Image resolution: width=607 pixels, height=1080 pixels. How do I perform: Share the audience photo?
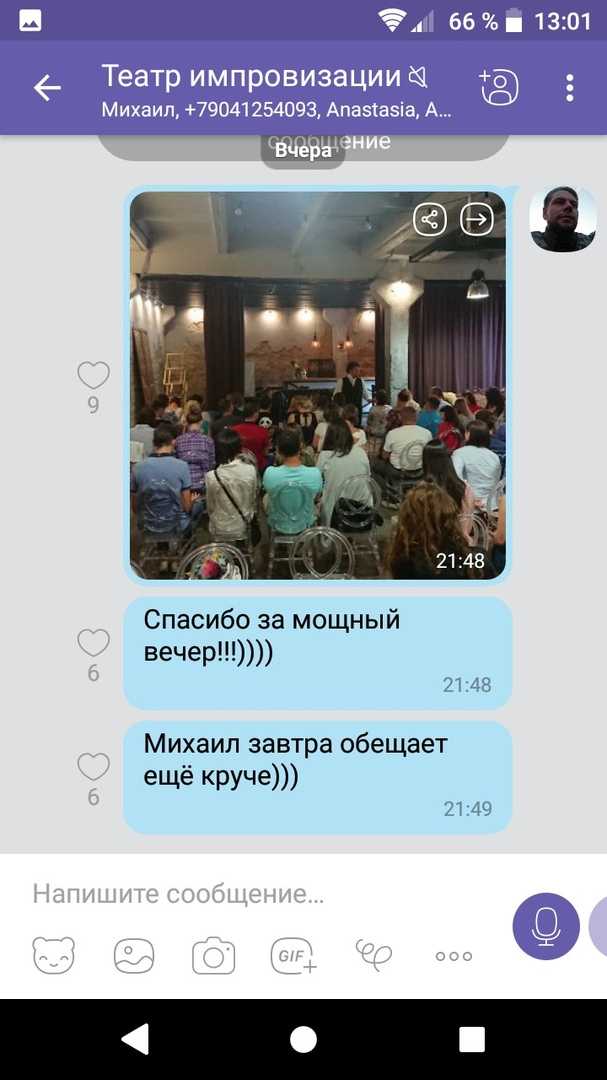[430, 220]
